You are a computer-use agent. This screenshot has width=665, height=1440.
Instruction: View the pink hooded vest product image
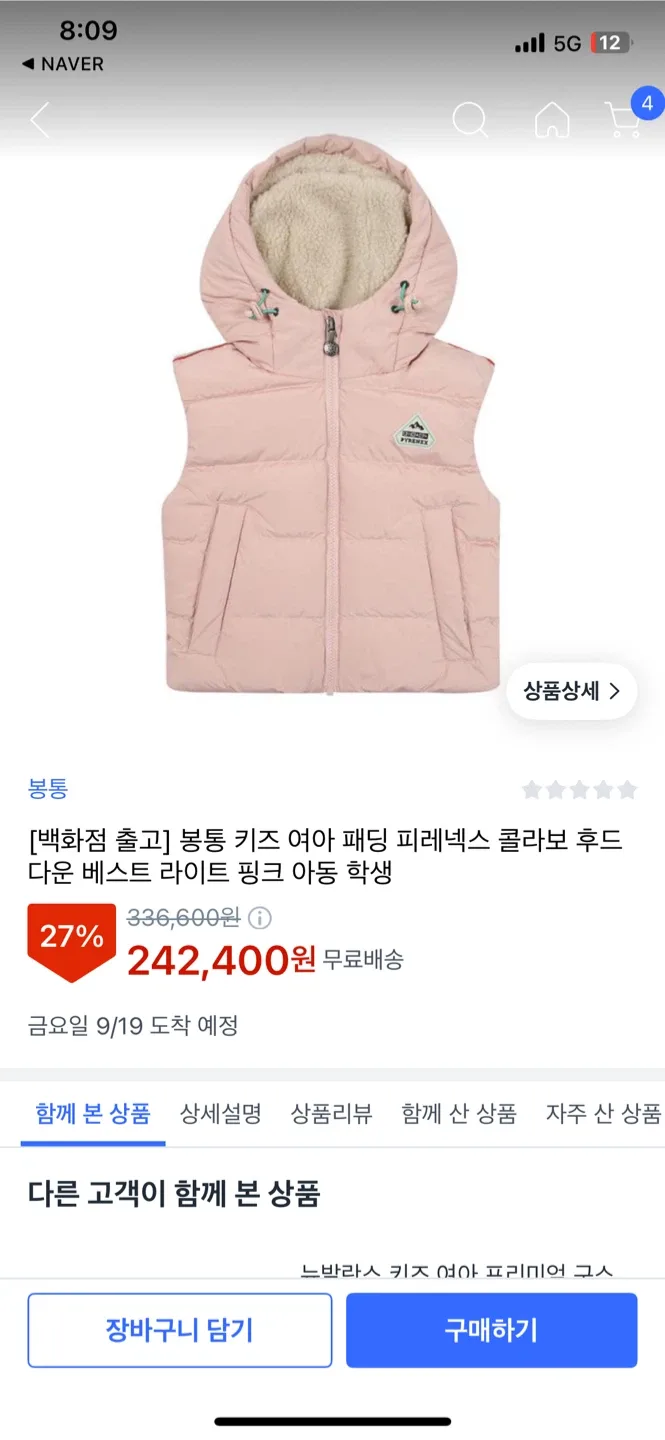[330, 420]
